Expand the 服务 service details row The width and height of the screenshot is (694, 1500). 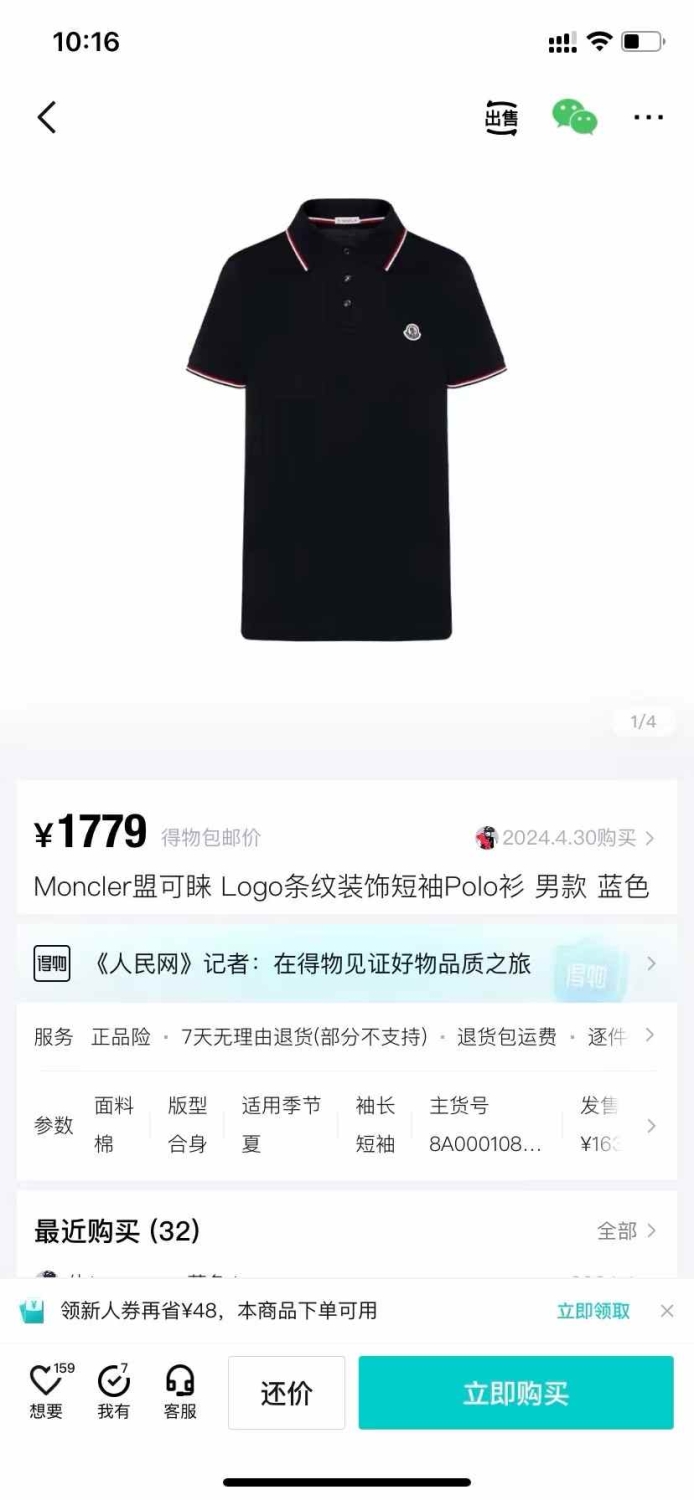click(347, 1037)
